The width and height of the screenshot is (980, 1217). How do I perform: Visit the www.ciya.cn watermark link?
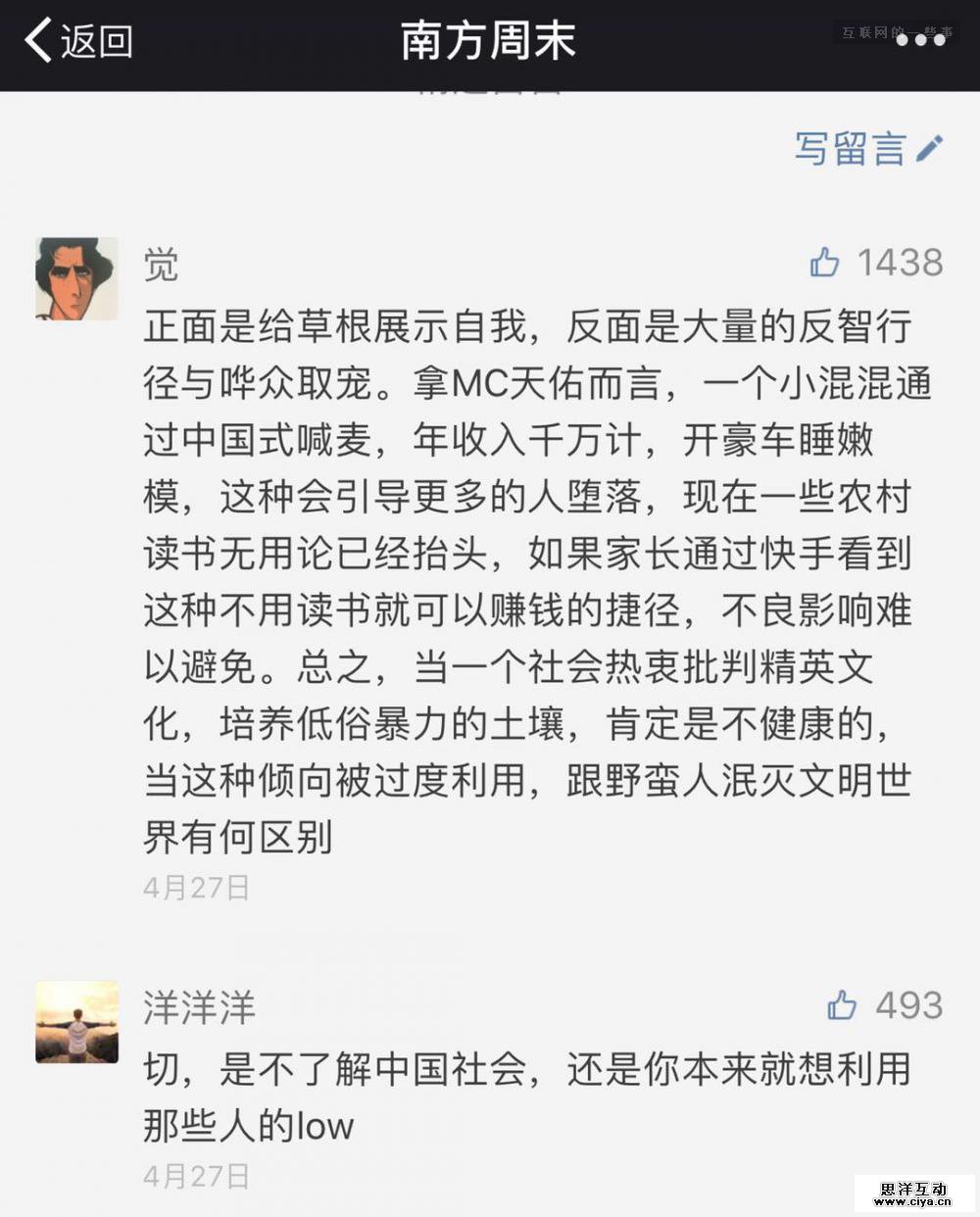(x=915, y=1202)
